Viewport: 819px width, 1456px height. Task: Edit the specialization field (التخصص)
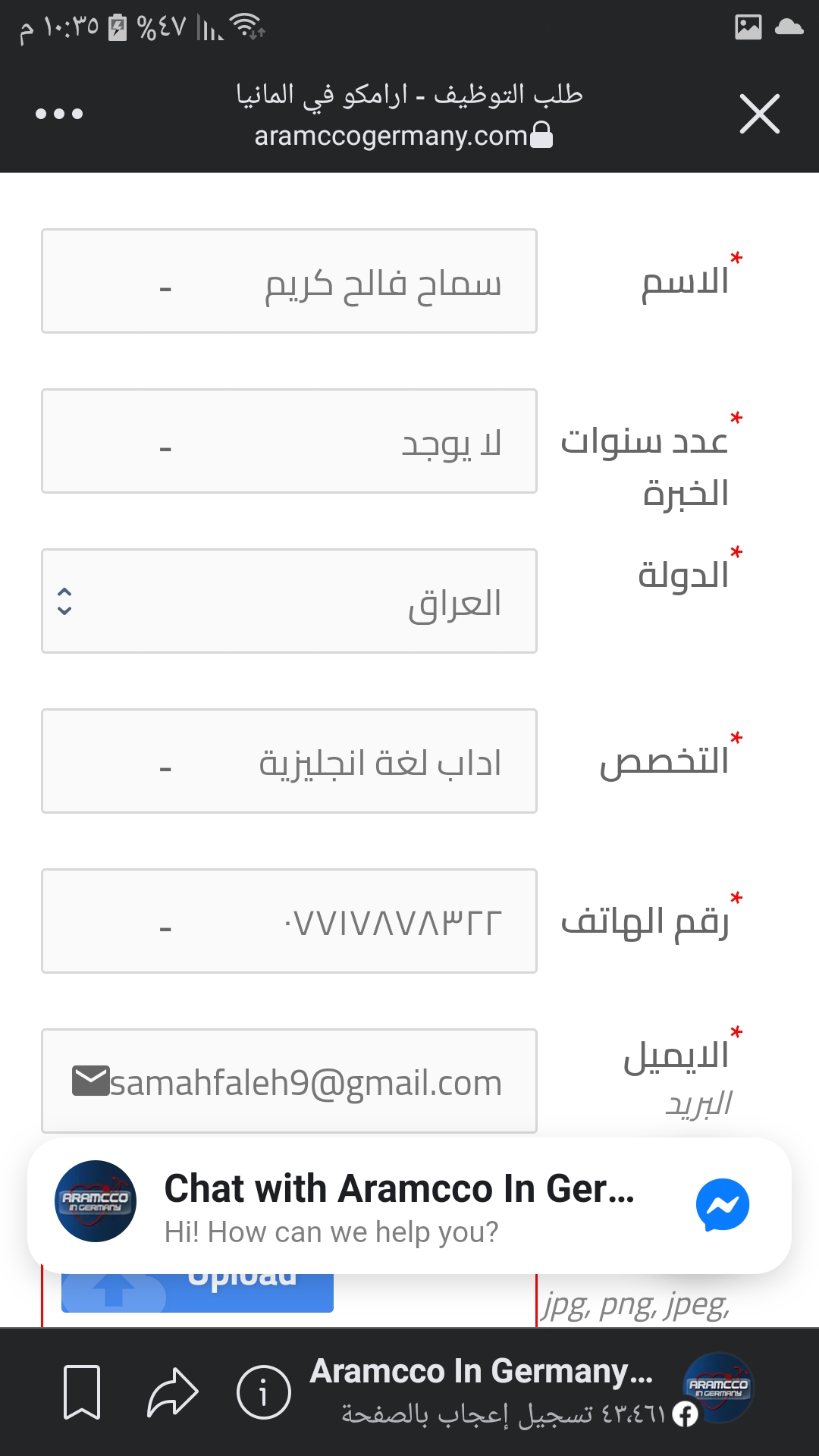coord(289,761)
